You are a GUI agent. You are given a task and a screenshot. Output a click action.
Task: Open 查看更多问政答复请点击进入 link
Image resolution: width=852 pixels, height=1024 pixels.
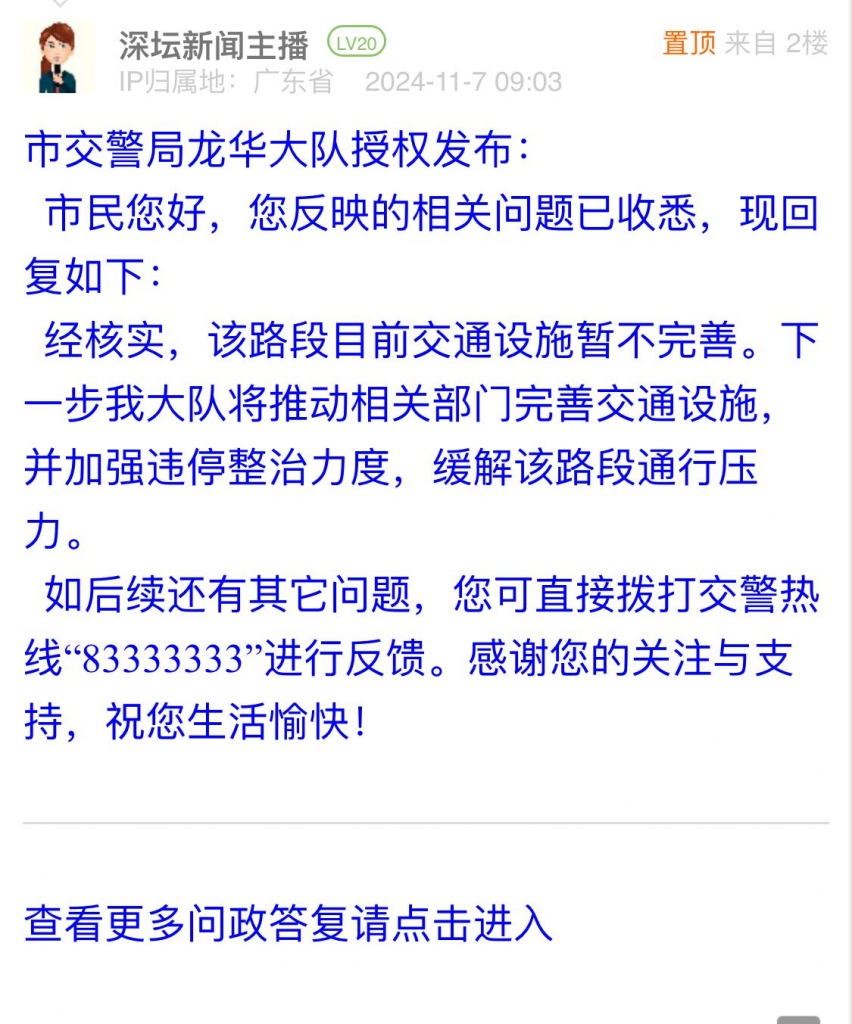pyautogui.click(x=288, y=923)
